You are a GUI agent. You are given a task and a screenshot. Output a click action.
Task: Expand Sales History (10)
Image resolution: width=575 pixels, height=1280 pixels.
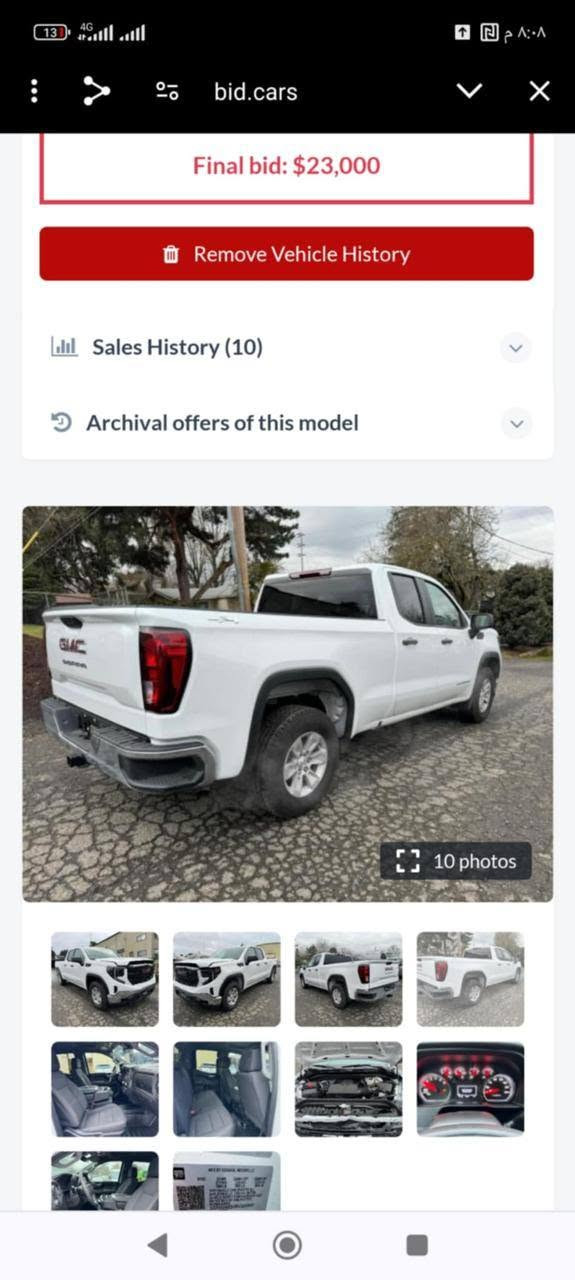[287, 347]
